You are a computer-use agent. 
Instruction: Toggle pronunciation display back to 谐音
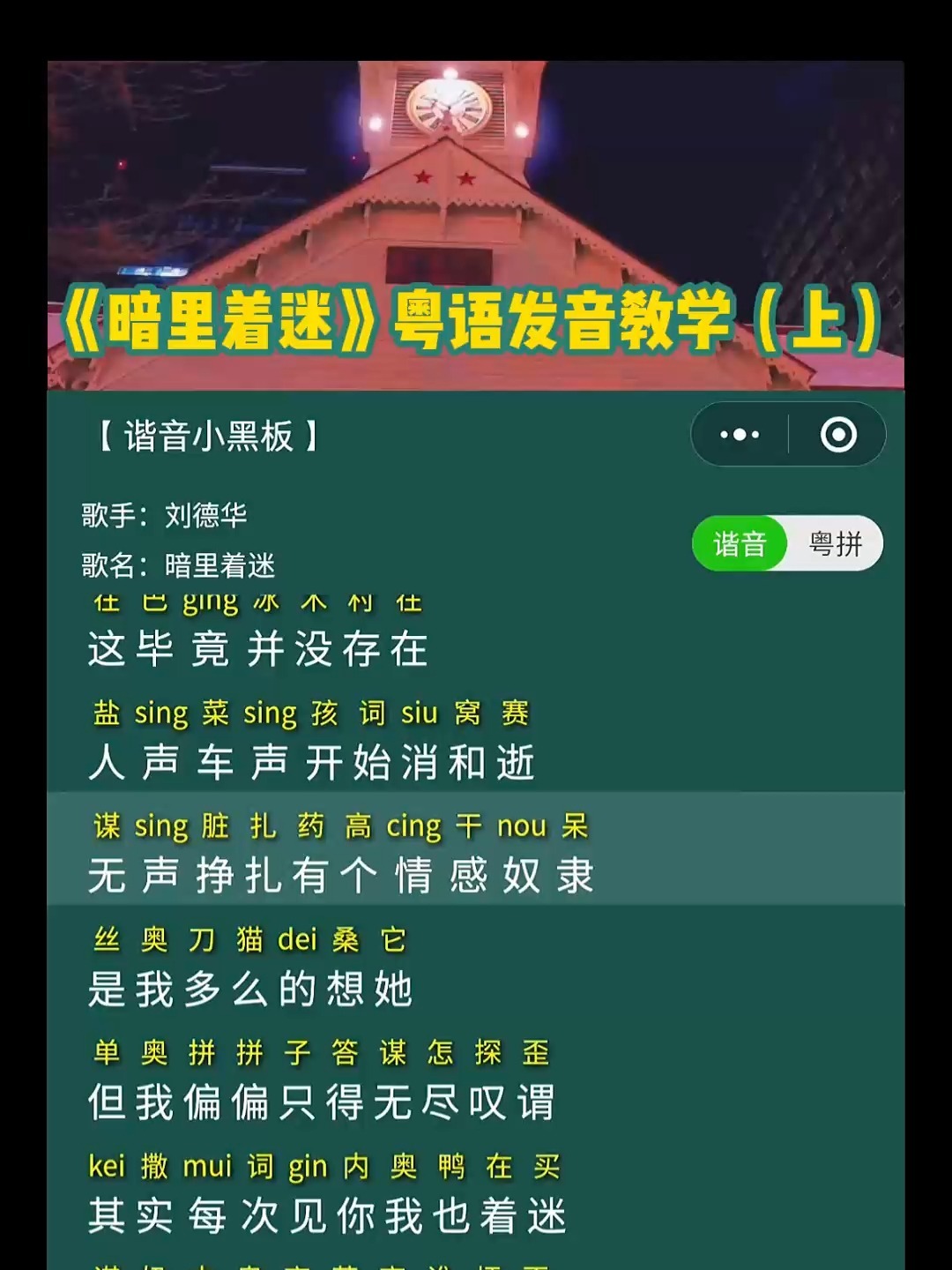click(x=739, y=544)
